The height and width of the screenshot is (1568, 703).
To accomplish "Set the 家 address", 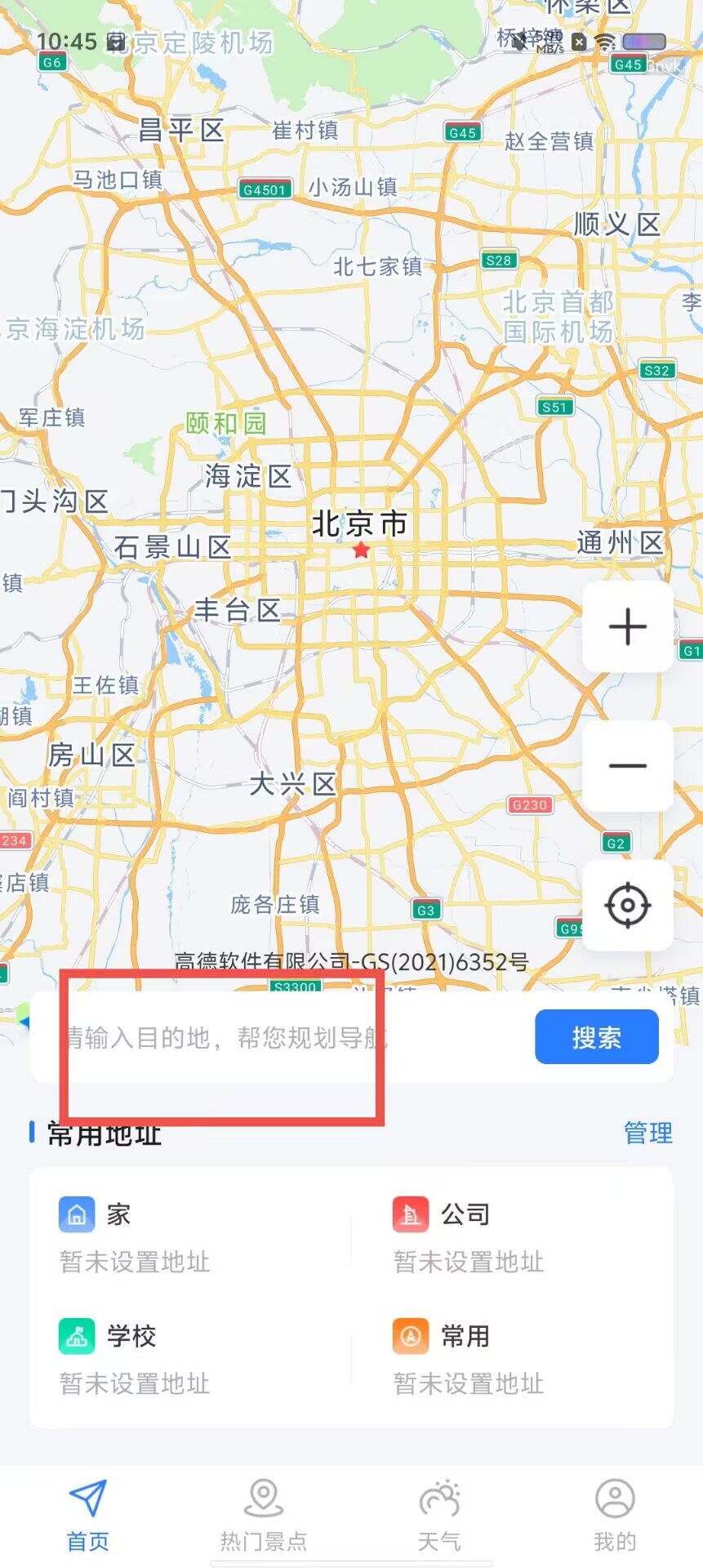I will [190, 1236].
